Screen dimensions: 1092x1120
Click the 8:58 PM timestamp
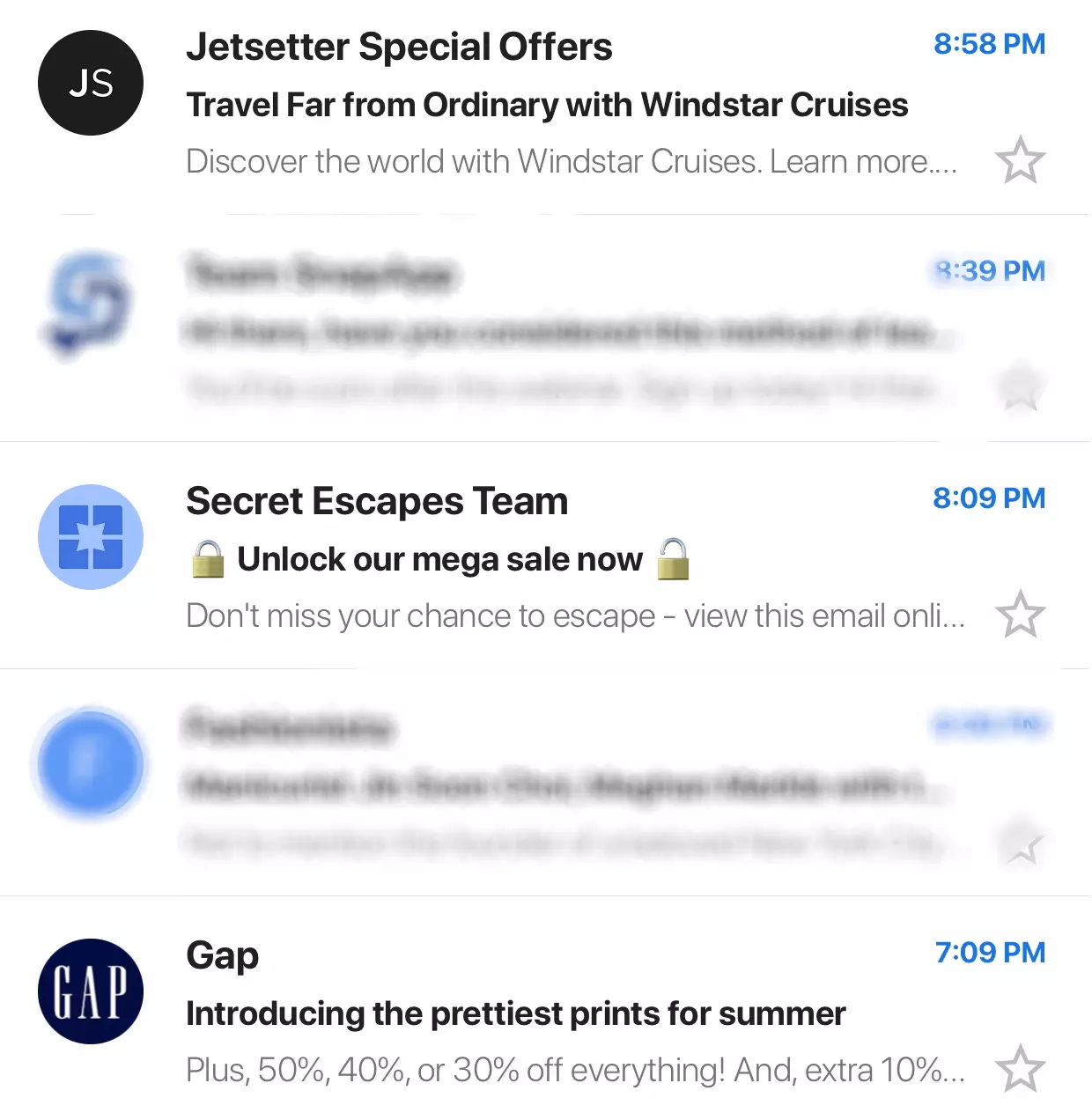tap(989, 44)
